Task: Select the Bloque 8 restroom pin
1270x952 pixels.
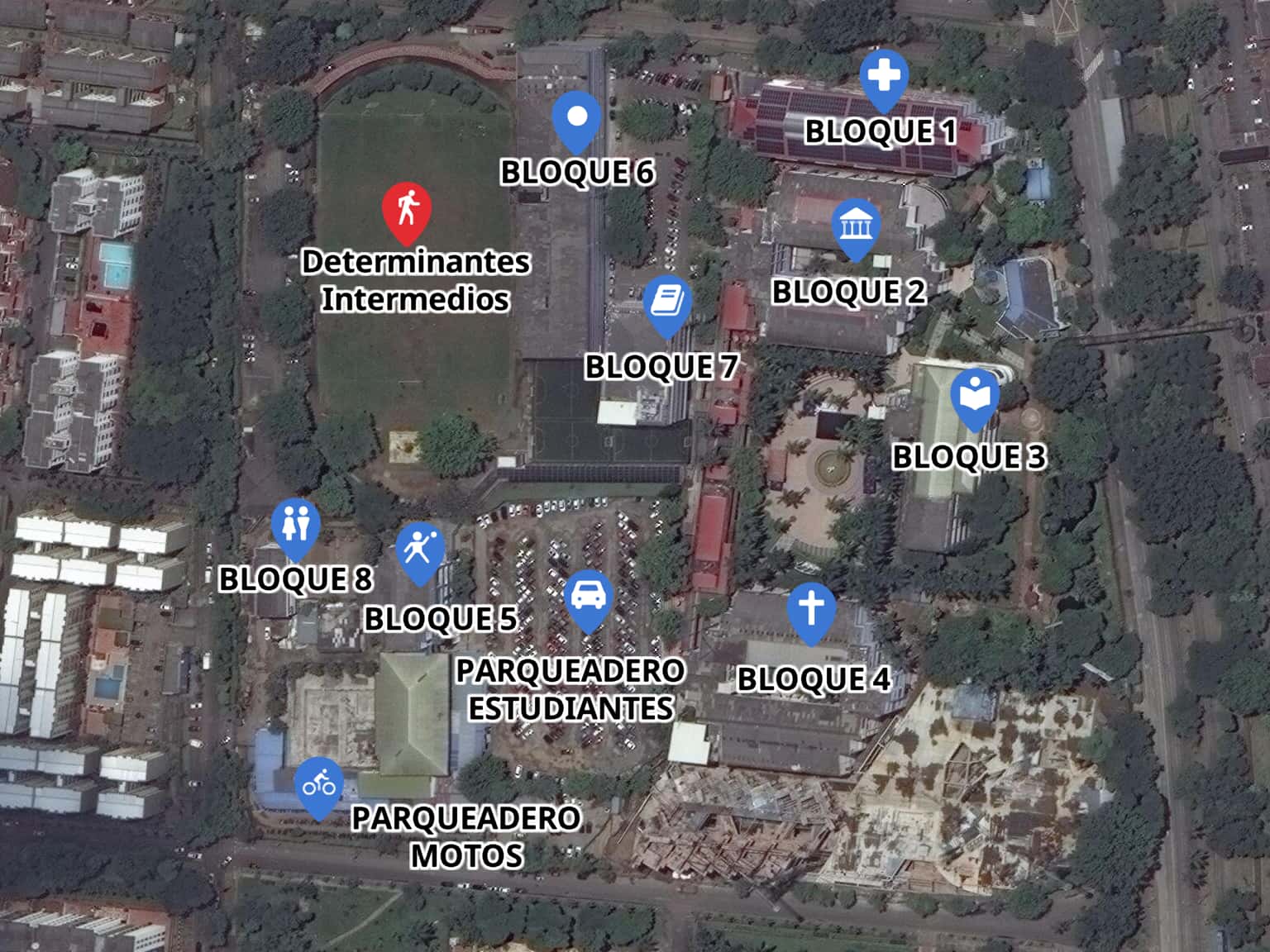Action: [295, 524]
